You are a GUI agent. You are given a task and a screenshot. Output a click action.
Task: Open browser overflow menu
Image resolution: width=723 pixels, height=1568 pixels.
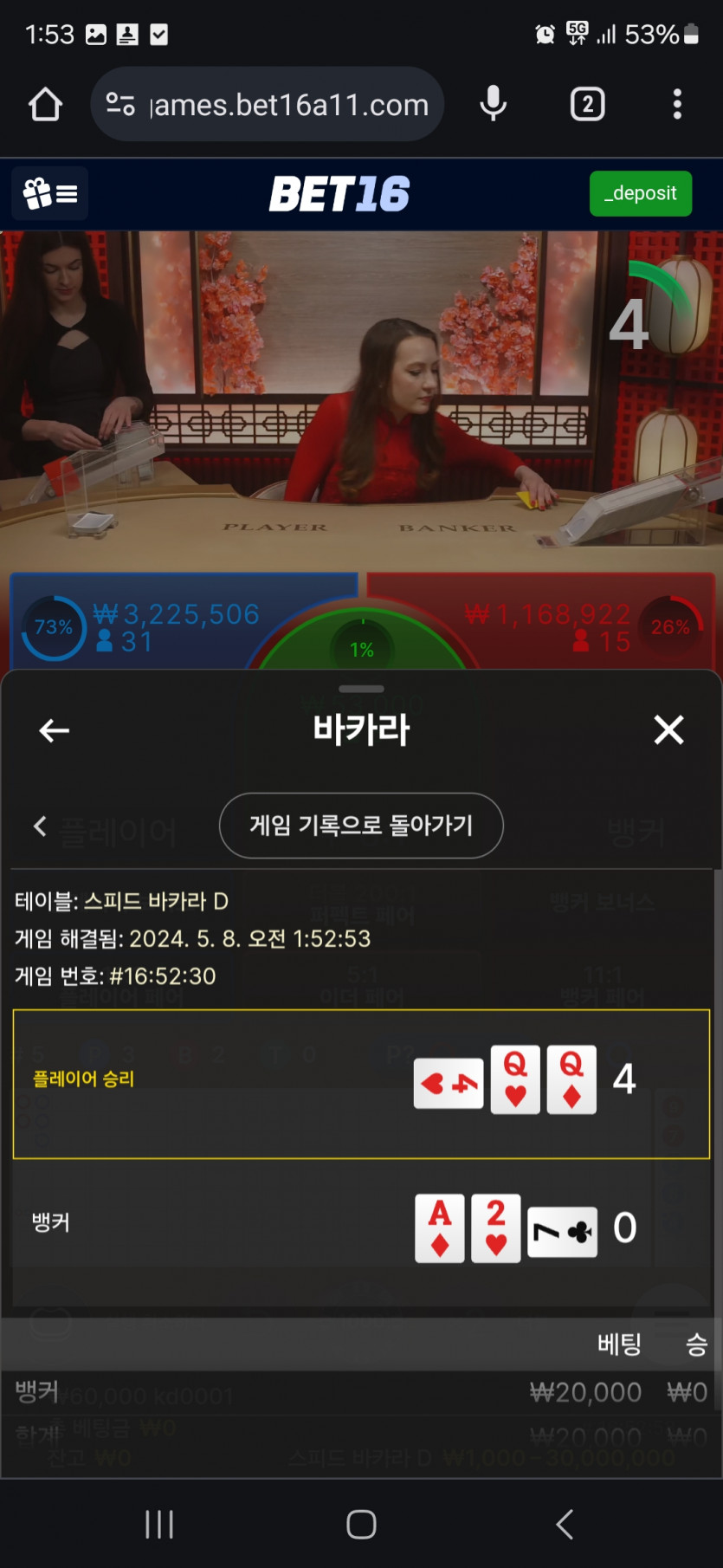[677, 105]
